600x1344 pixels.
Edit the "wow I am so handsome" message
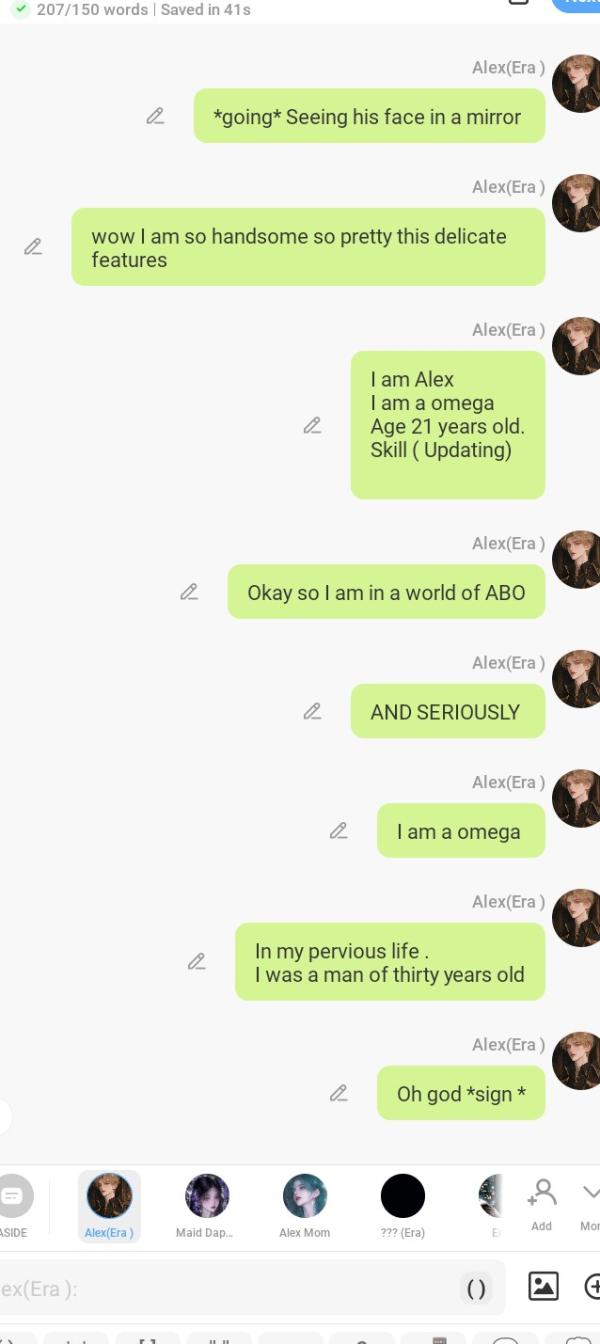point(33,246)
